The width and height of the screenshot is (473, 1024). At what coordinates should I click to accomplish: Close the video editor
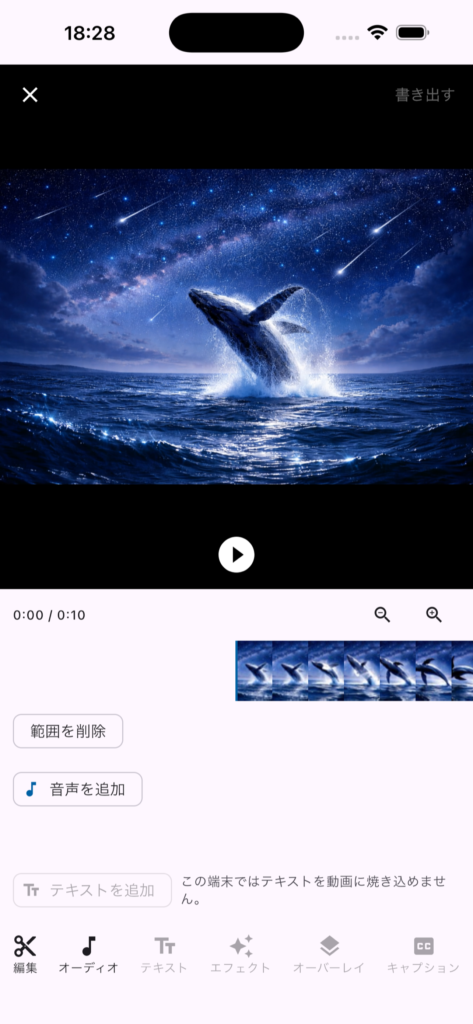tap(30, 95)
